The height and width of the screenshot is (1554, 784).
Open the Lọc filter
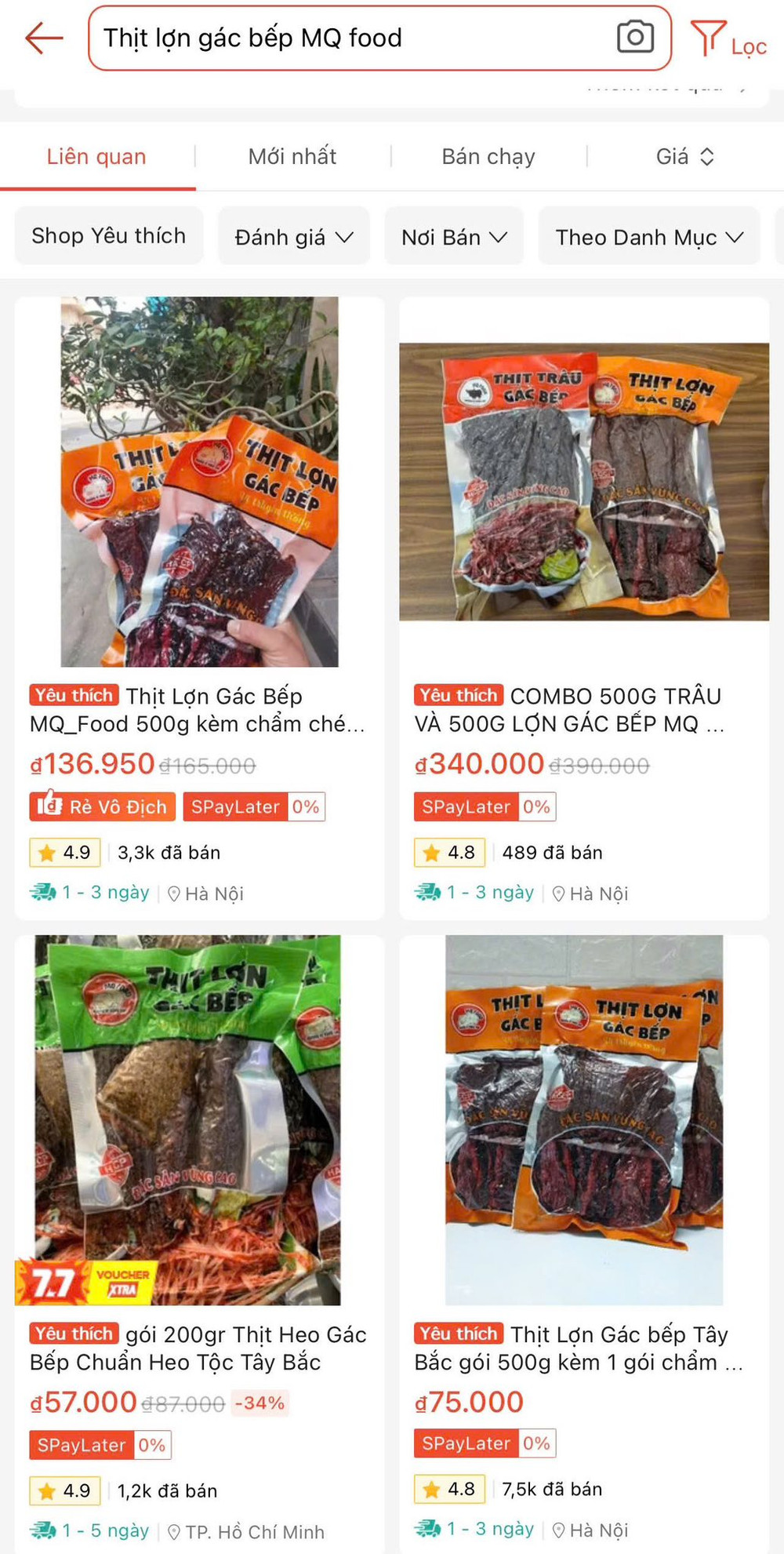tap(728, 39)
